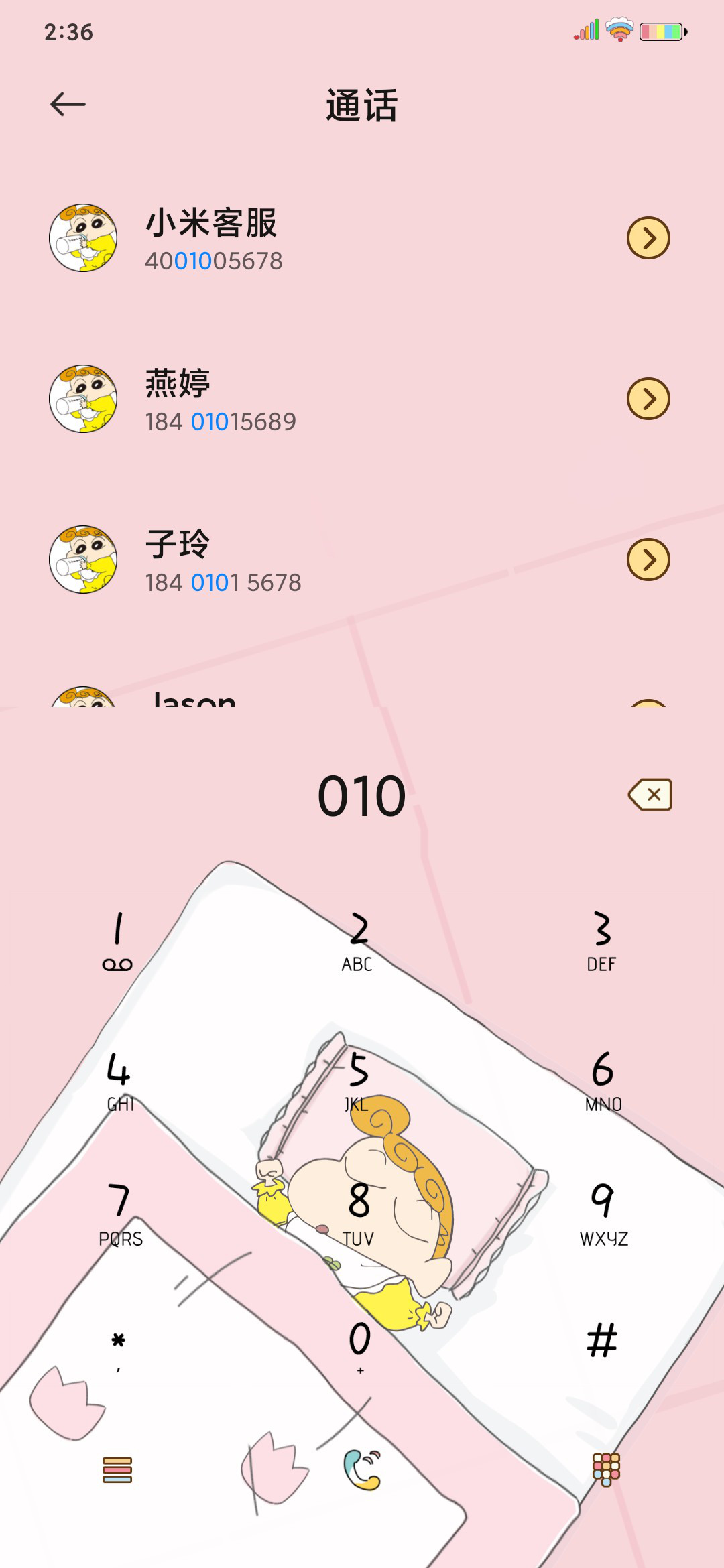Open details arrow for 子玲
Viewport: 724px width, 1568px height.
click(x=648, y=560)
